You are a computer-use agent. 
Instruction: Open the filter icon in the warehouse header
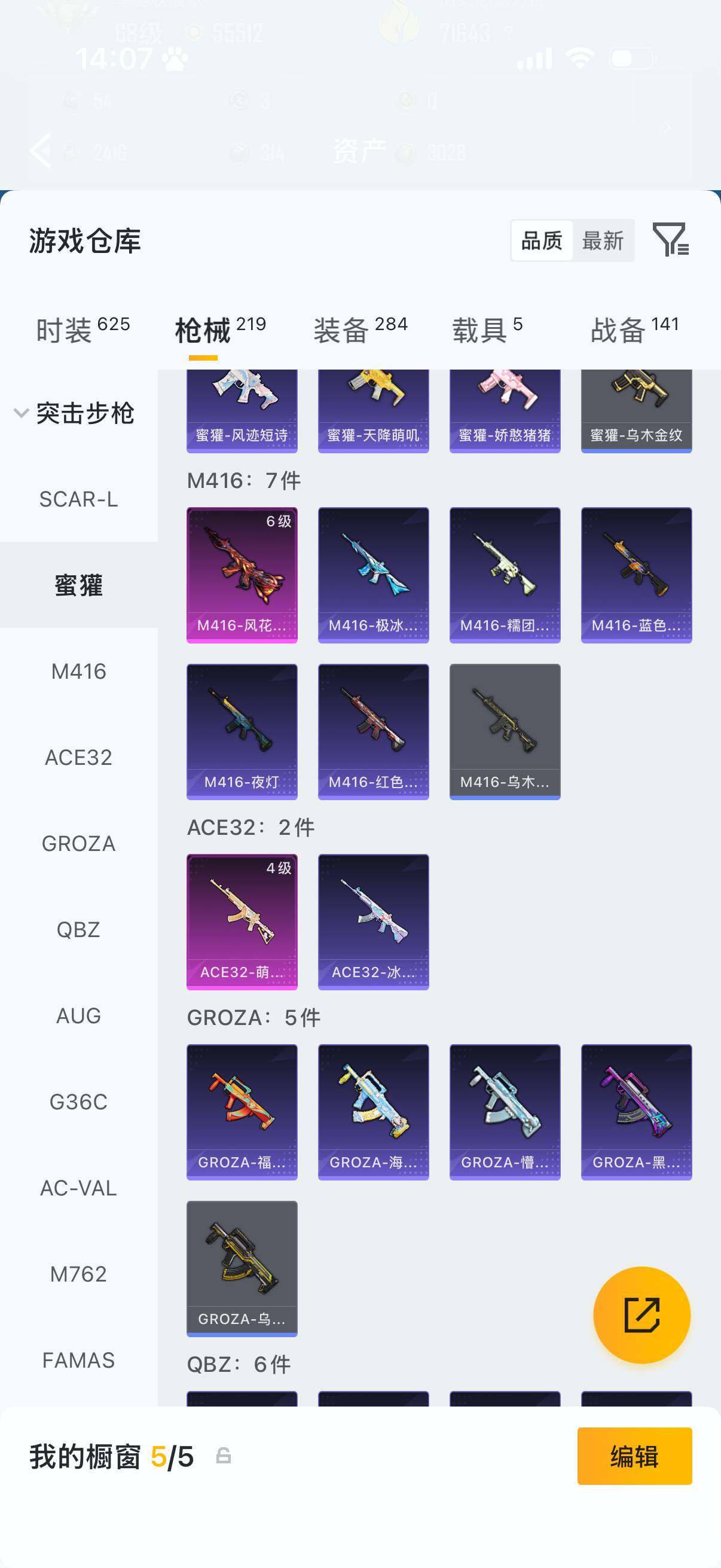click(670, 240)
